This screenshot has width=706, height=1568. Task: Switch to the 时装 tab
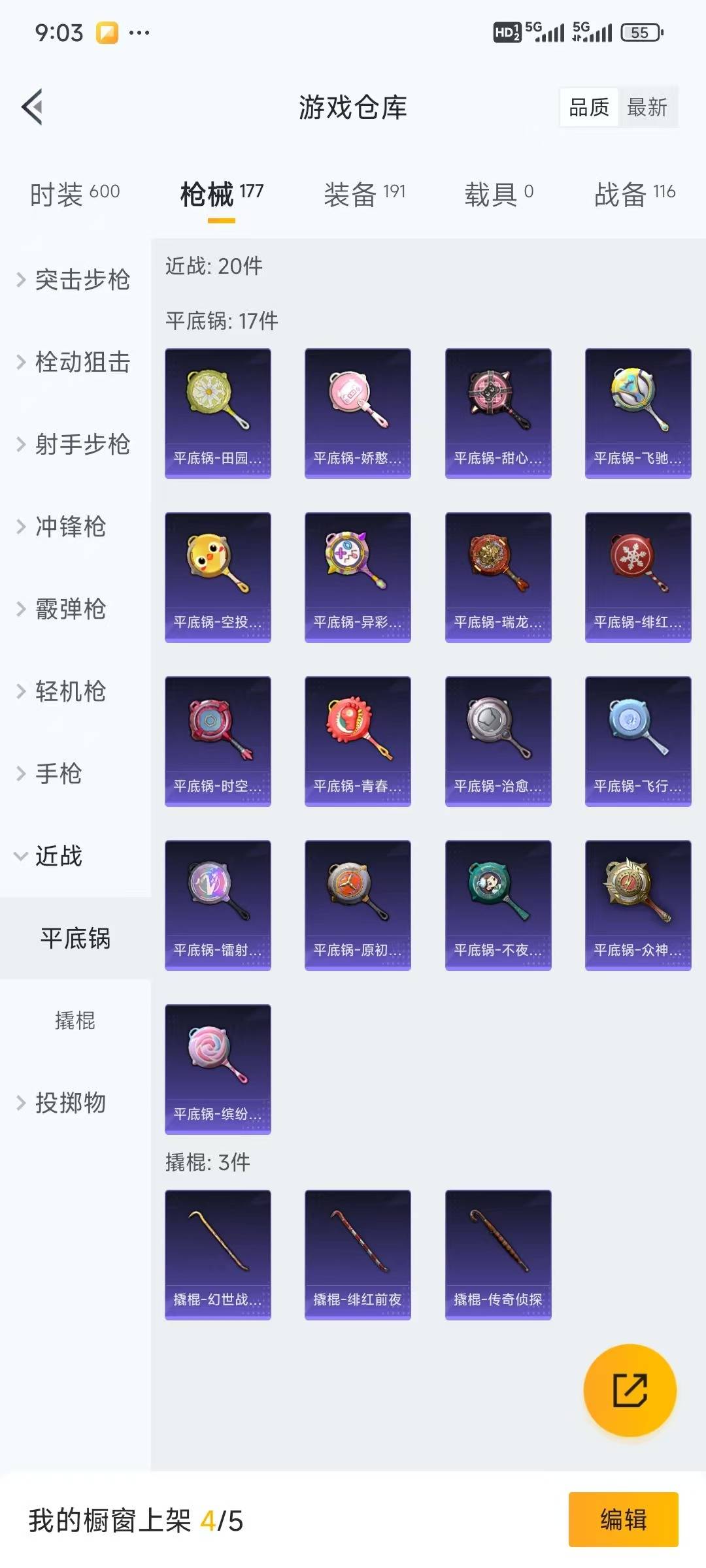75,194
